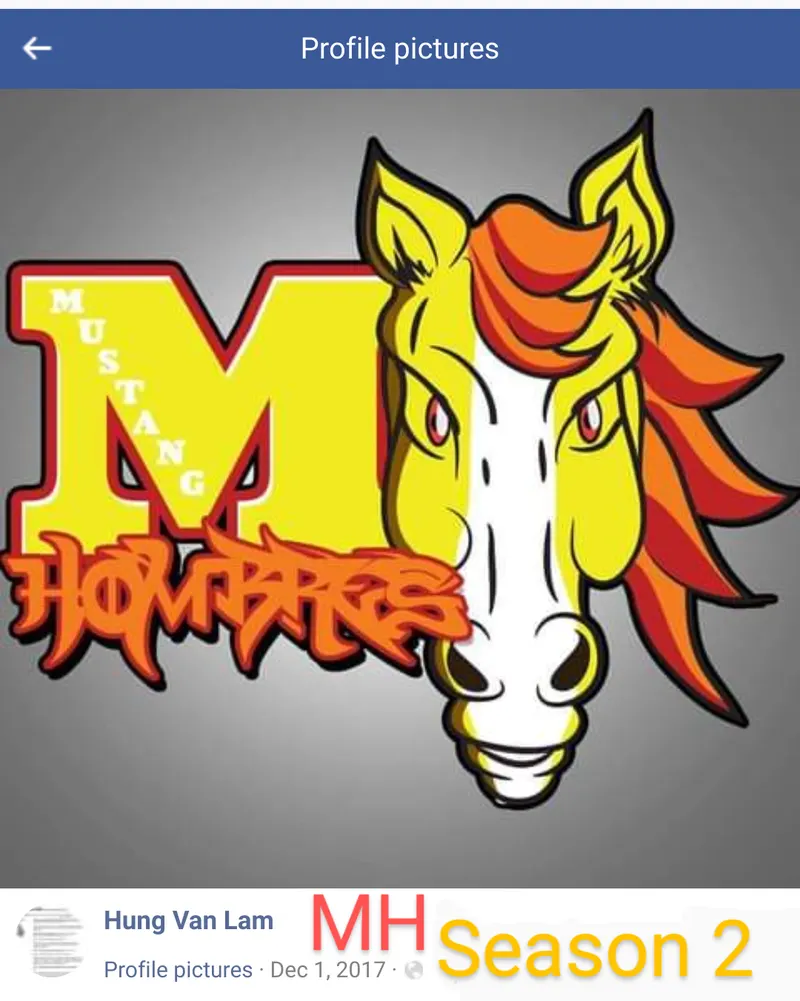Go back using the top arrow
The image size is (800, 1001).
pyautogui.click(x=38, y=48)
